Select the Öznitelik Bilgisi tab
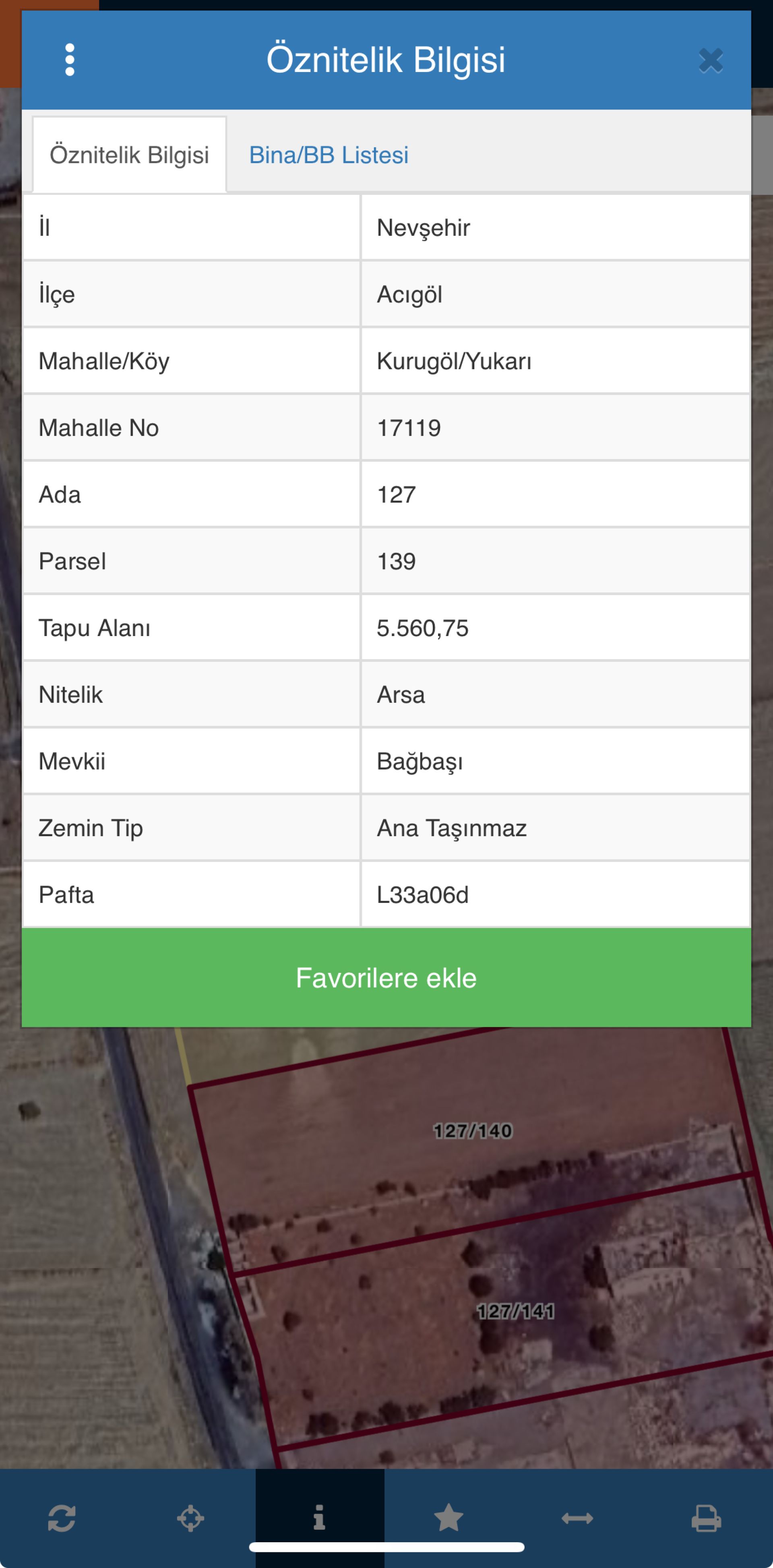Image resolution: width=773 pixels, height=1568 pixels. tap(129, 155)
